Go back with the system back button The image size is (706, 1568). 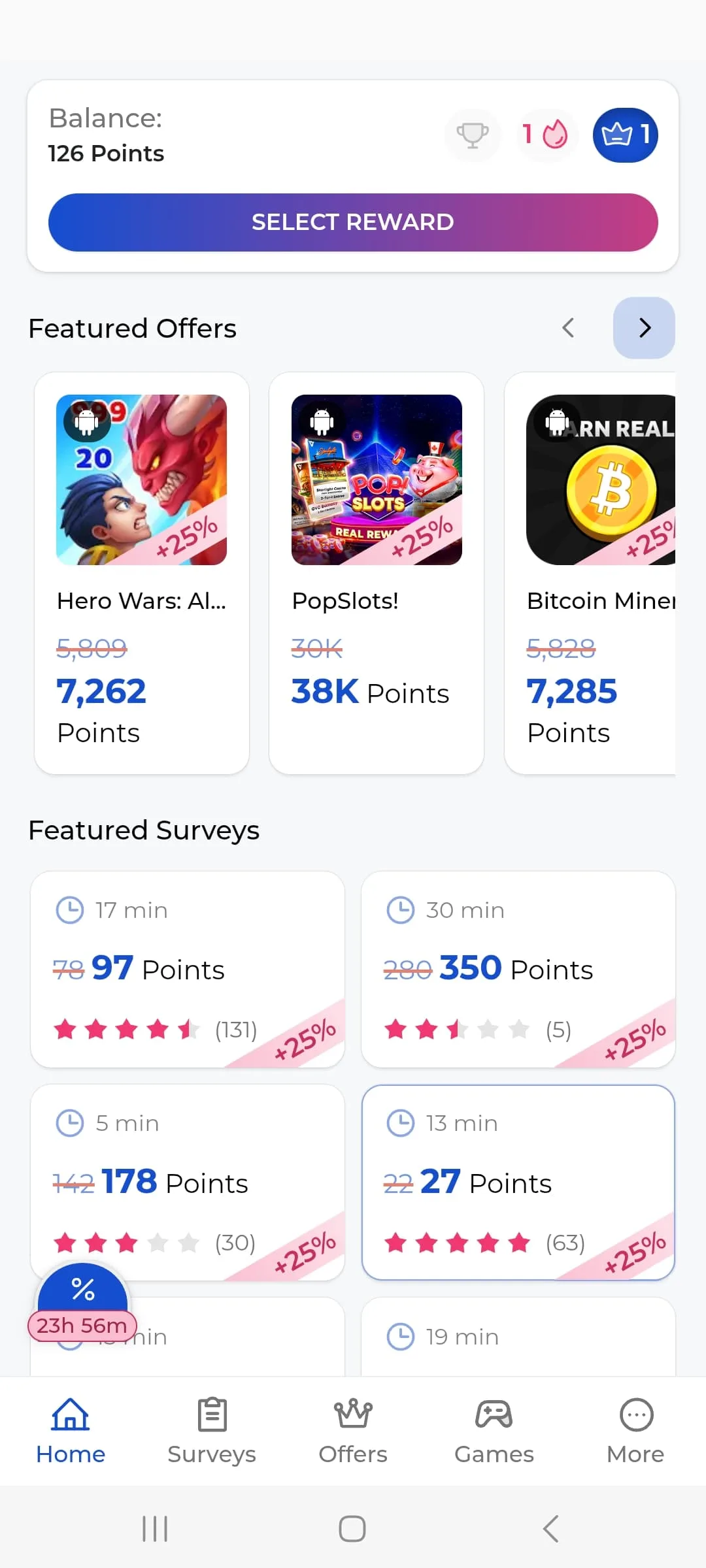click(550, 1529)
